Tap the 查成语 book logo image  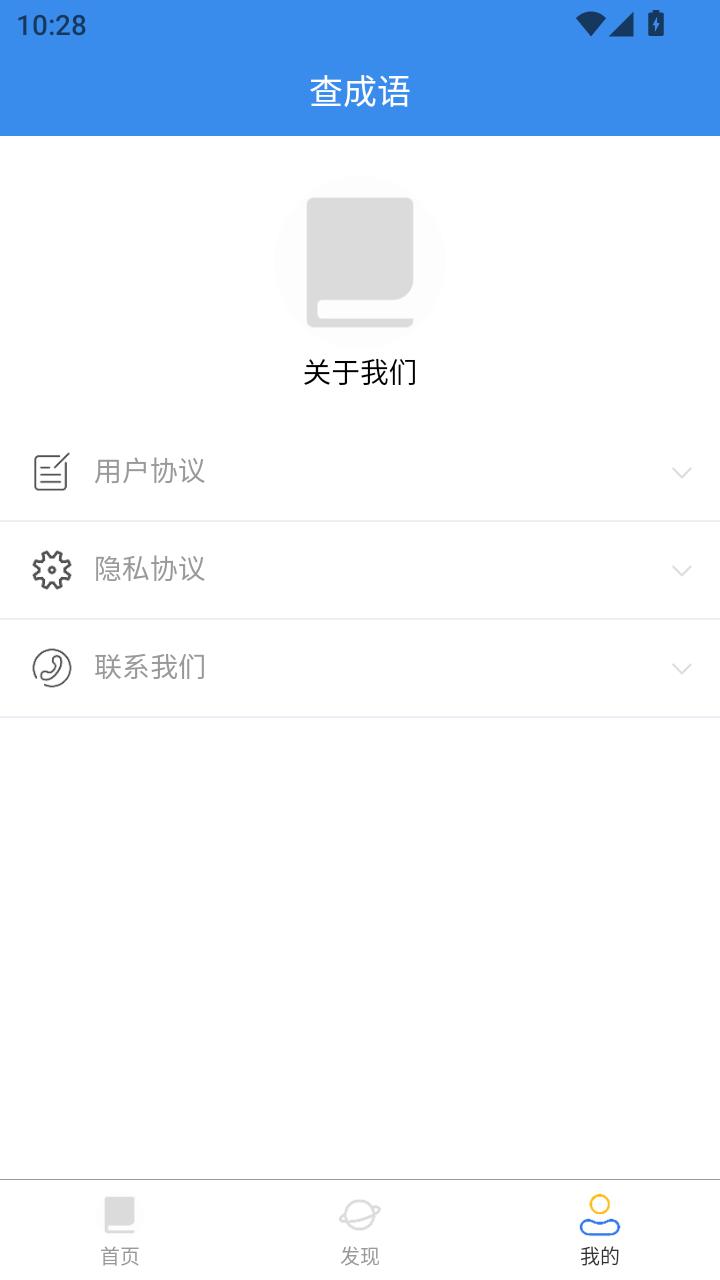coord(360,260)
